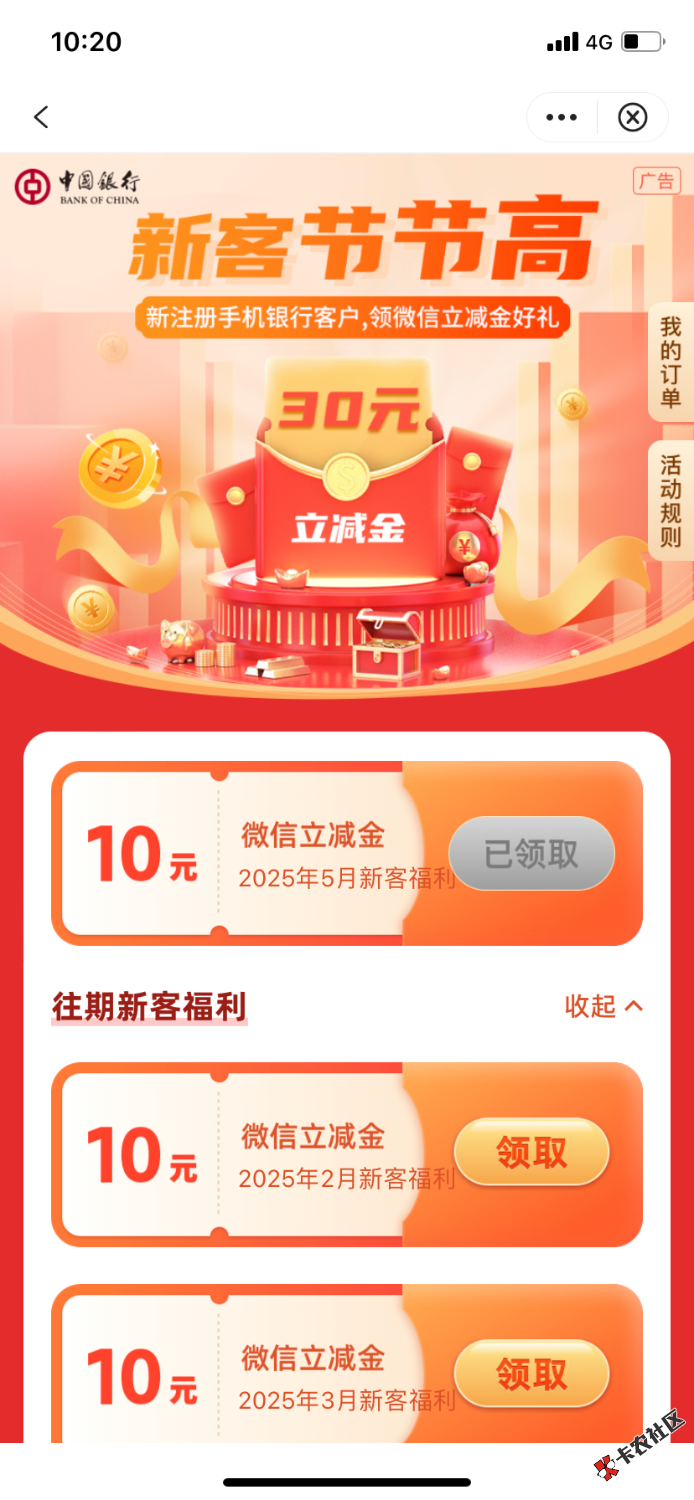Tap 已领取 on the May 2025 coupon
This screenshot has width=694, height=1500.
click(x=531, y=854)
